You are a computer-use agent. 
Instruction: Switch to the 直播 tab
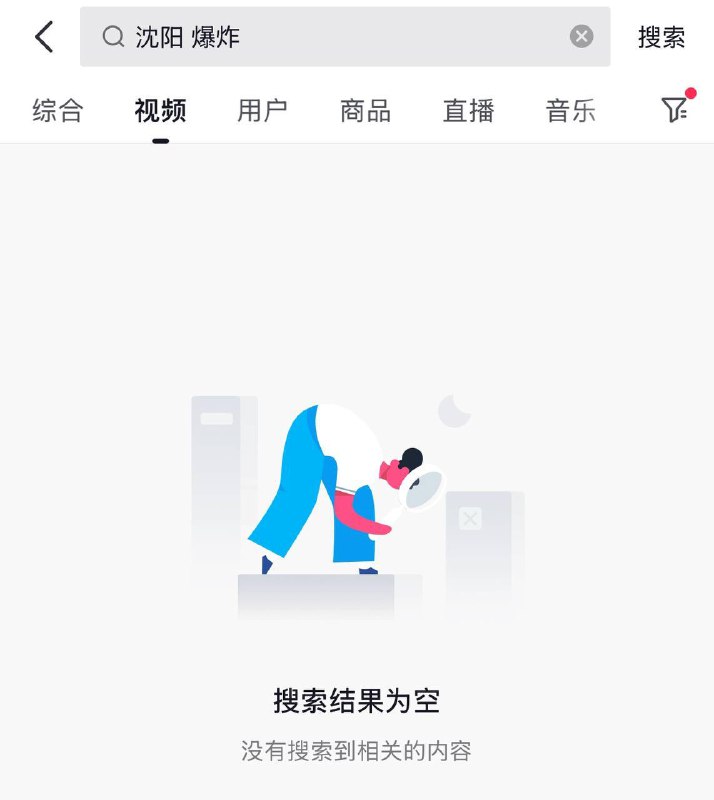click(x=469, y=111)
